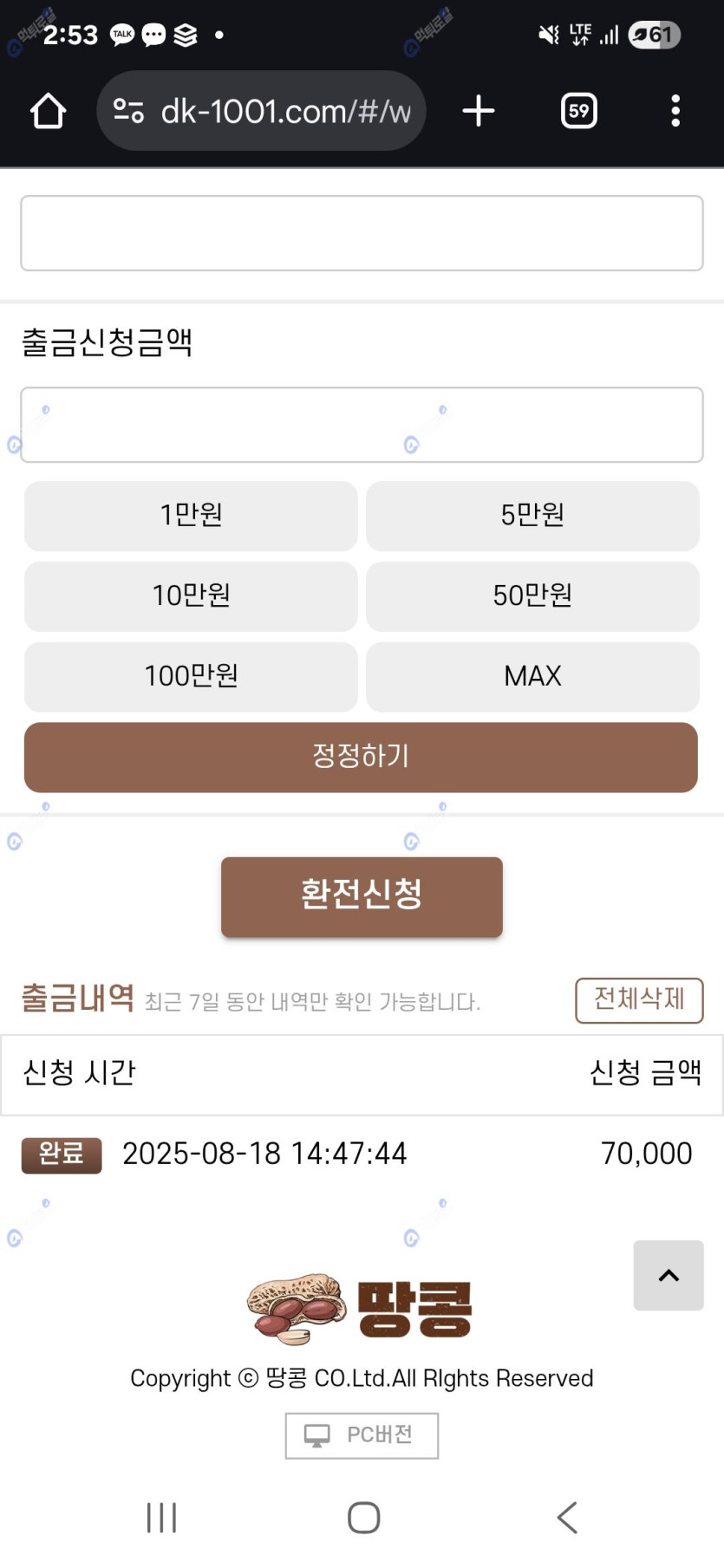This screenshot has height=1568, width=724.
Task: Open recent apps from navigation bar
Action: [161, 1518]
